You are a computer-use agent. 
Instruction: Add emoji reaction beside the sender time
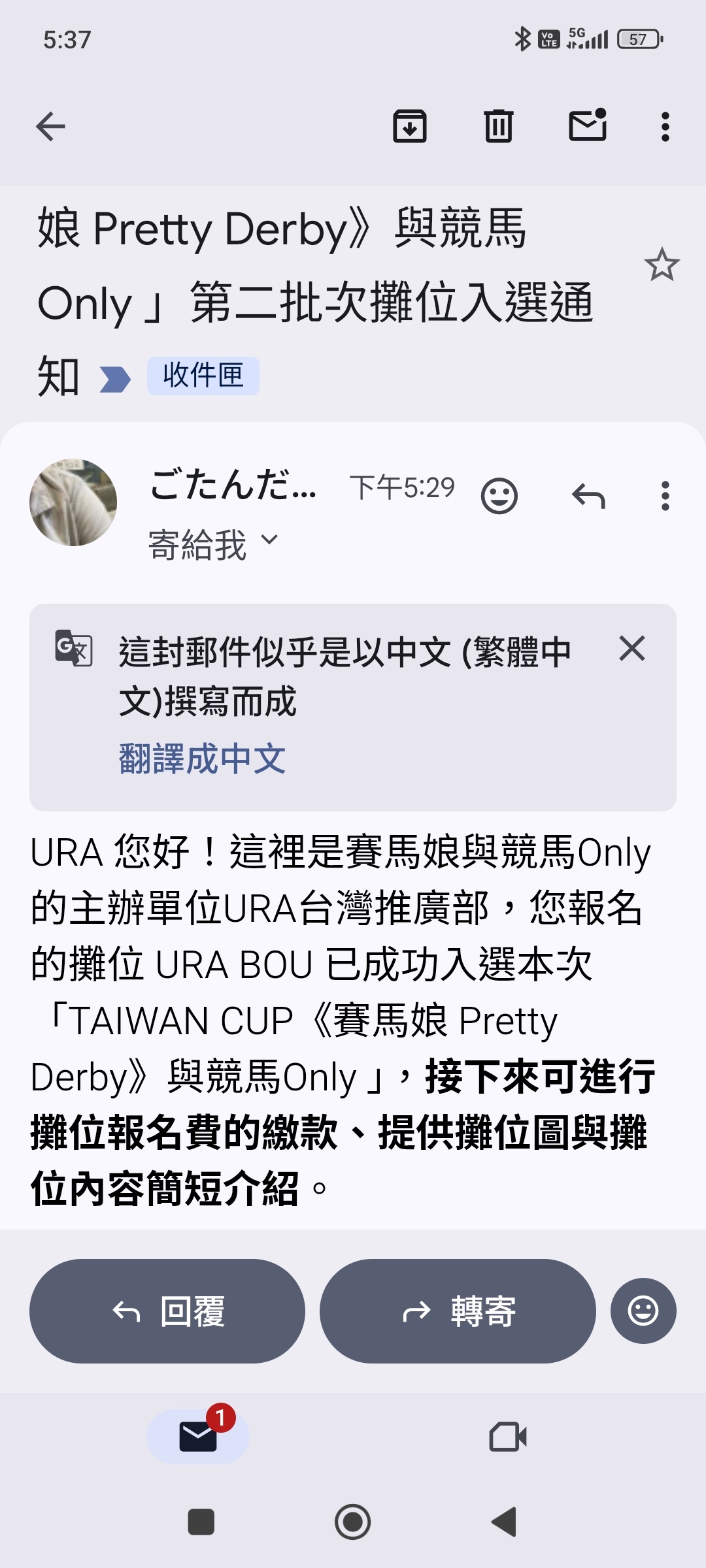coord(499,497)
